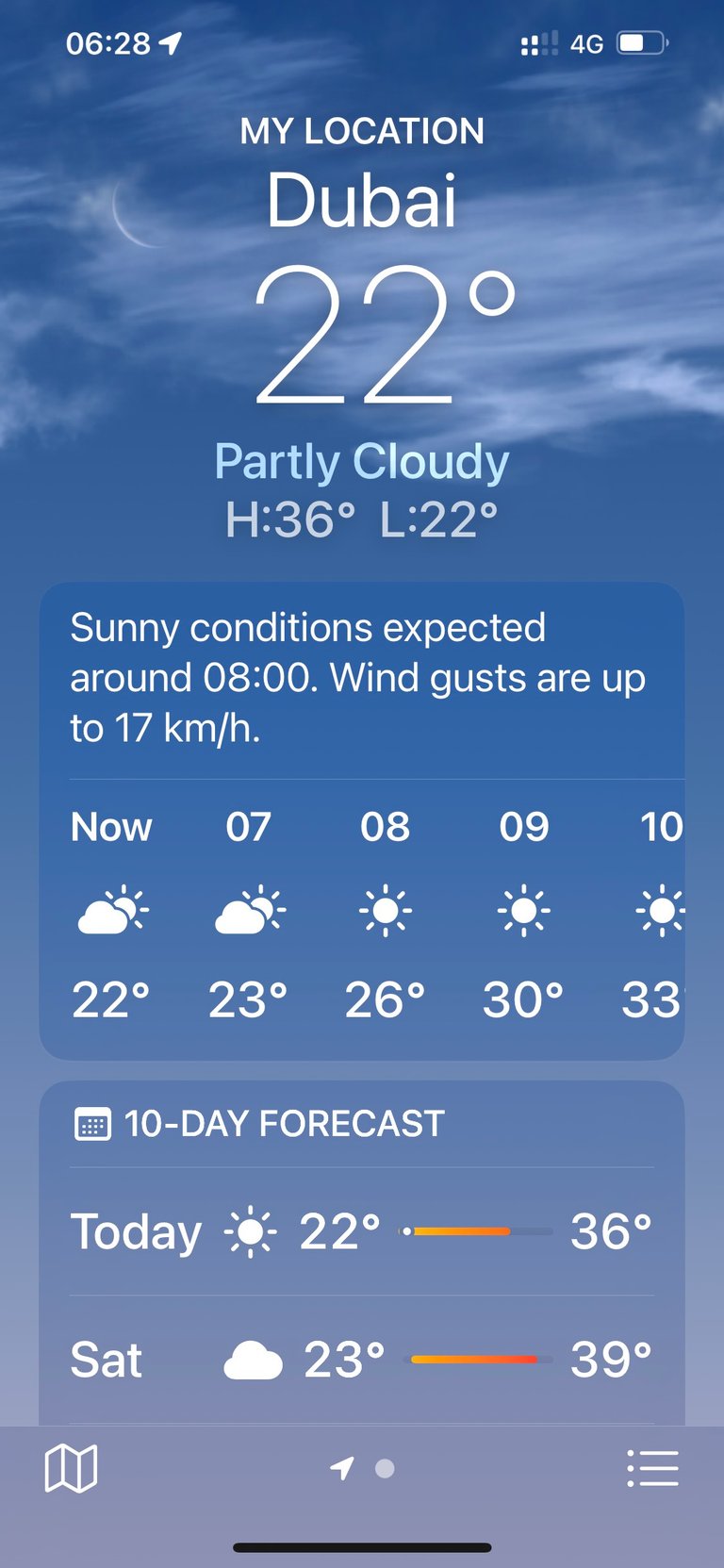Open Today's forecast details

pos(361,1231)
